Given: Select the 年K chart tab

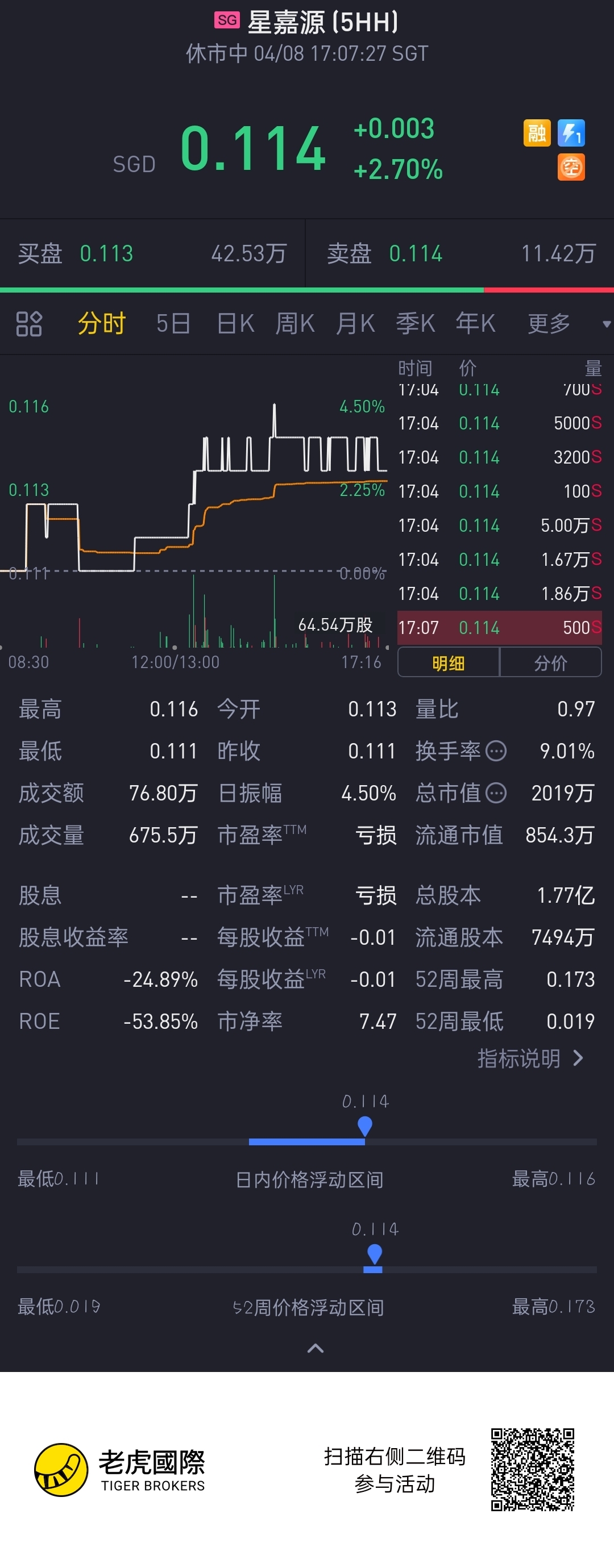Looking at the screenshot, I should tap(475, 323).
